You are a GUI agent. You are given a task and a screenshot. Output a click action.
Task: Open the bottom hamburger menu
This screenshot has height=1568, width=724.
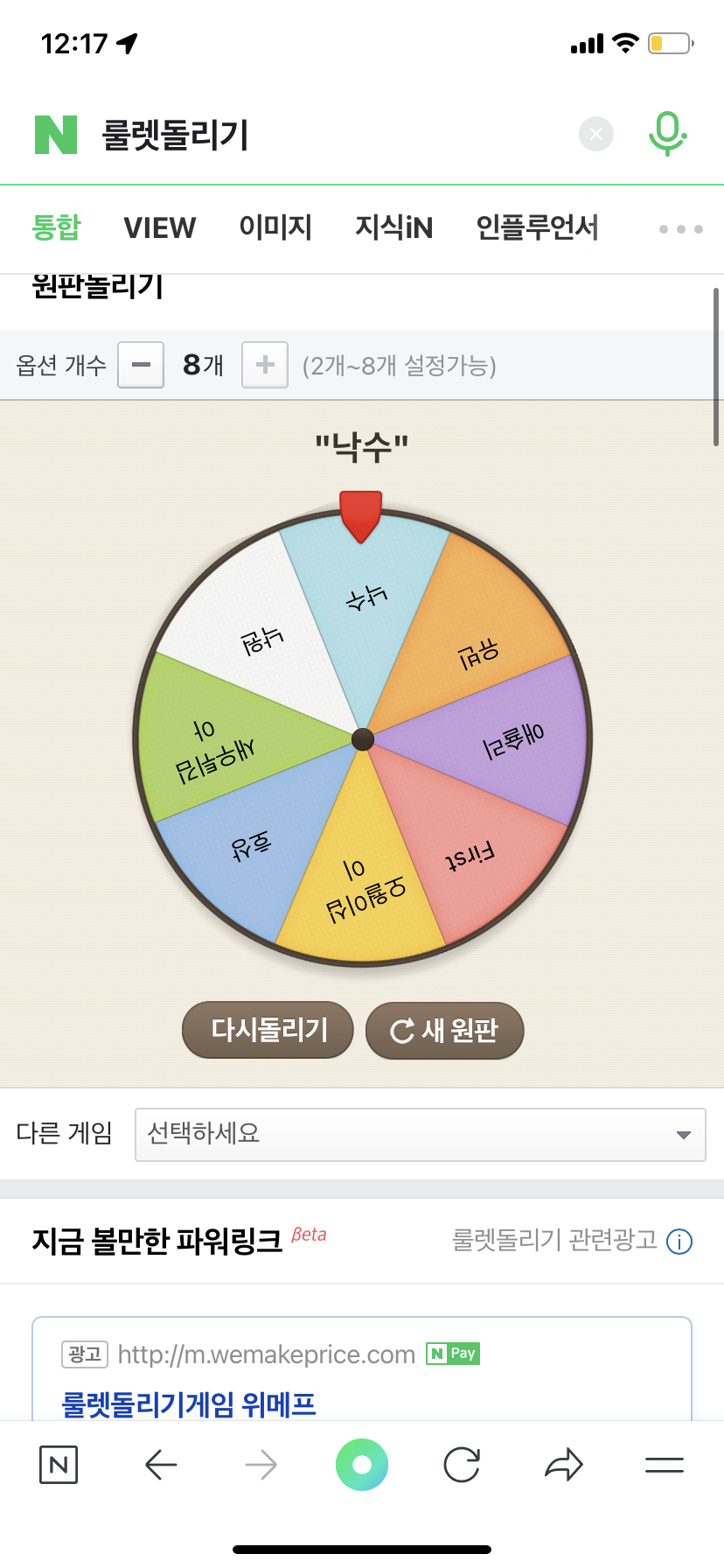[x=664, y=1464]
